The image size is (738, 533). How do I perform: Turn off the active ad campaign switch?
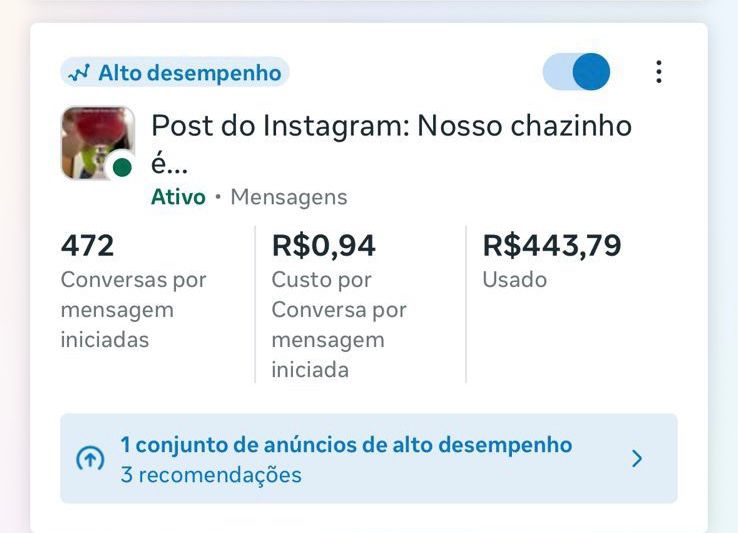pos(577,72)
